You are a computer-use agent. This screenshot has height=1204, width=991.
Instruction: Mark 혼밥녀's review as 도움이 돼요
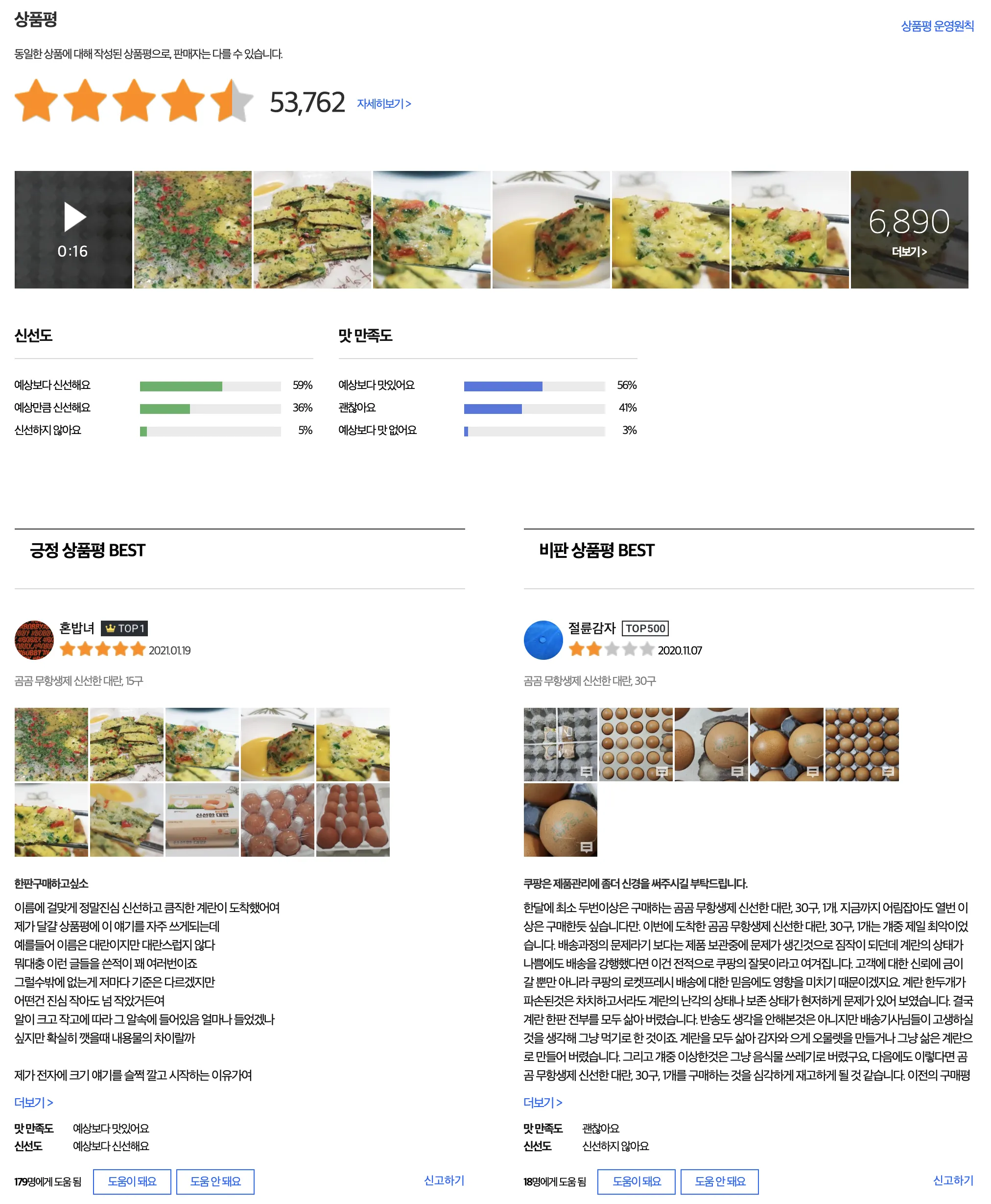132,1181
